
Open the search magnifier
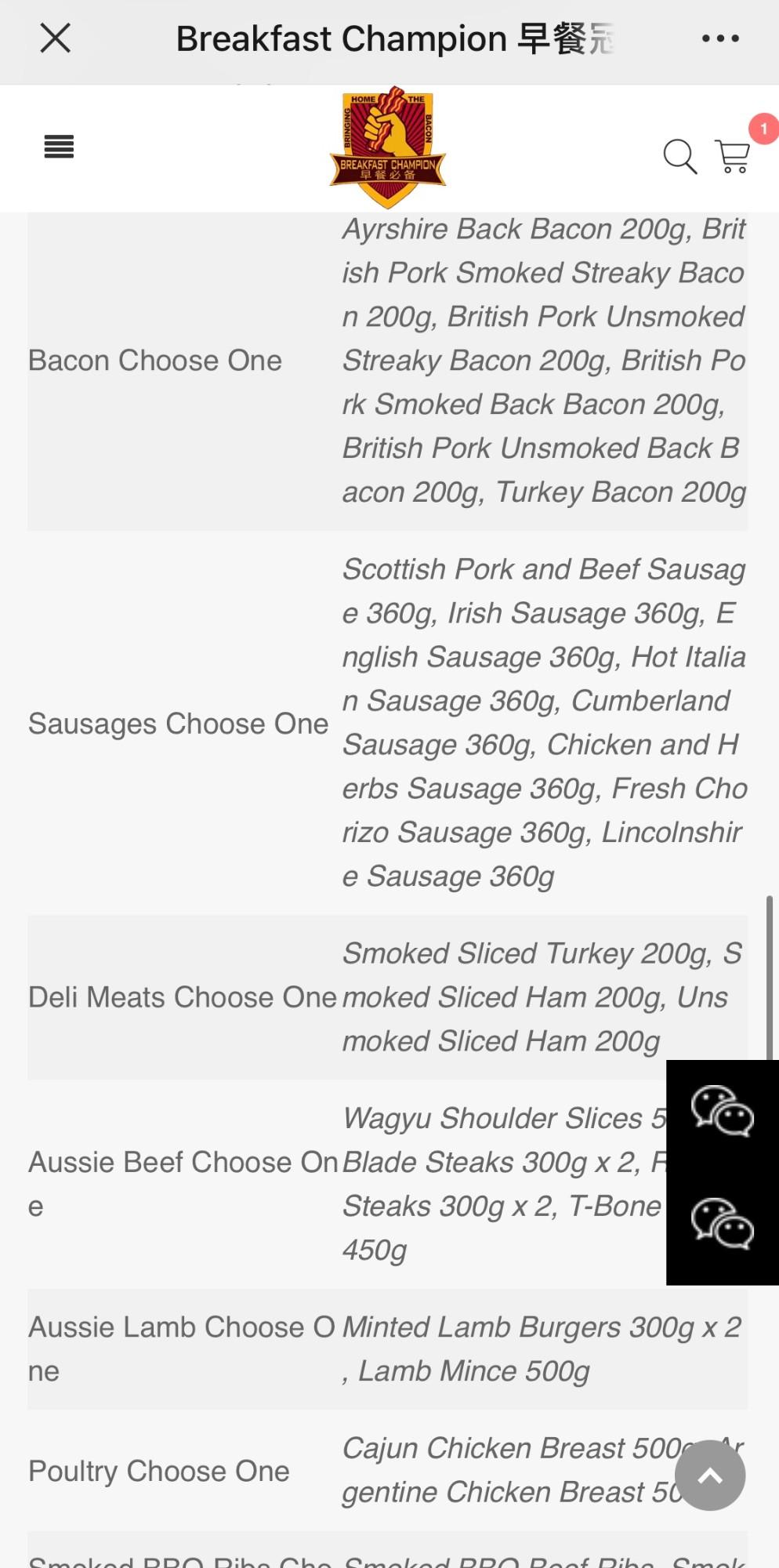[679, 156]
